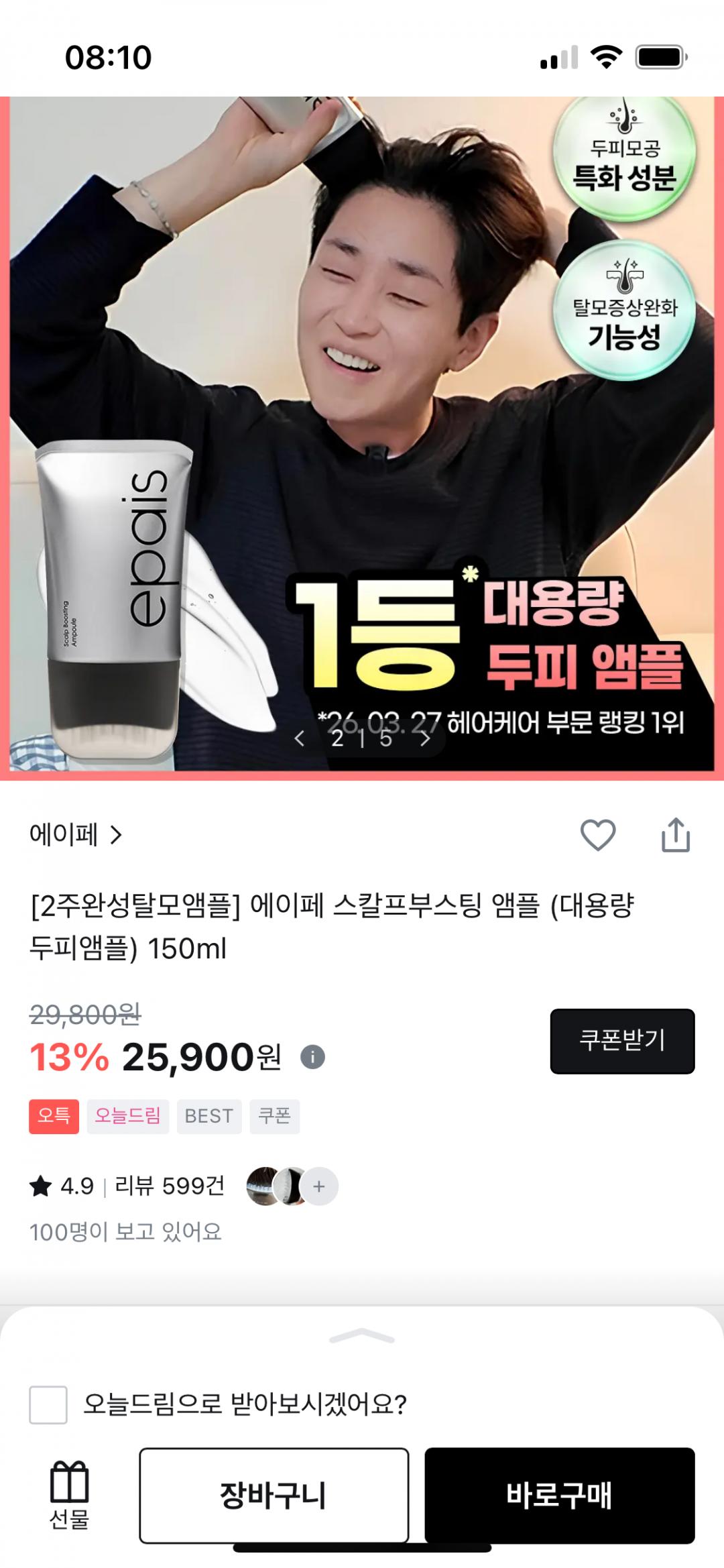Tap 쿠폰받기 to get coupon
Image resolution: width=724 pixels, height=1568 pixels.
point(622,1041)
